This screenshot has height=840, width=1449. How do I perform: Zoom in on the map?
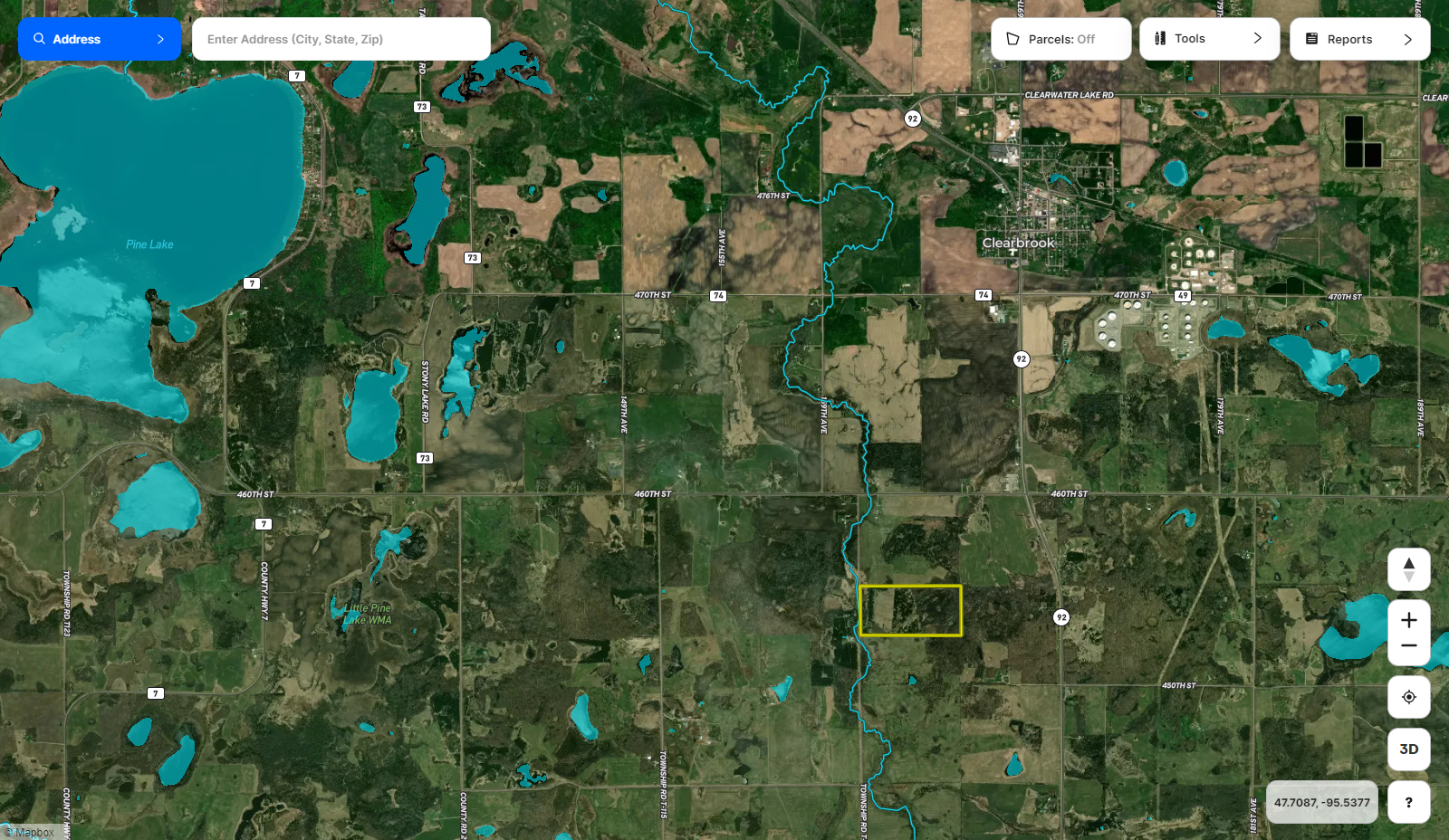[x=1408, y=620]
